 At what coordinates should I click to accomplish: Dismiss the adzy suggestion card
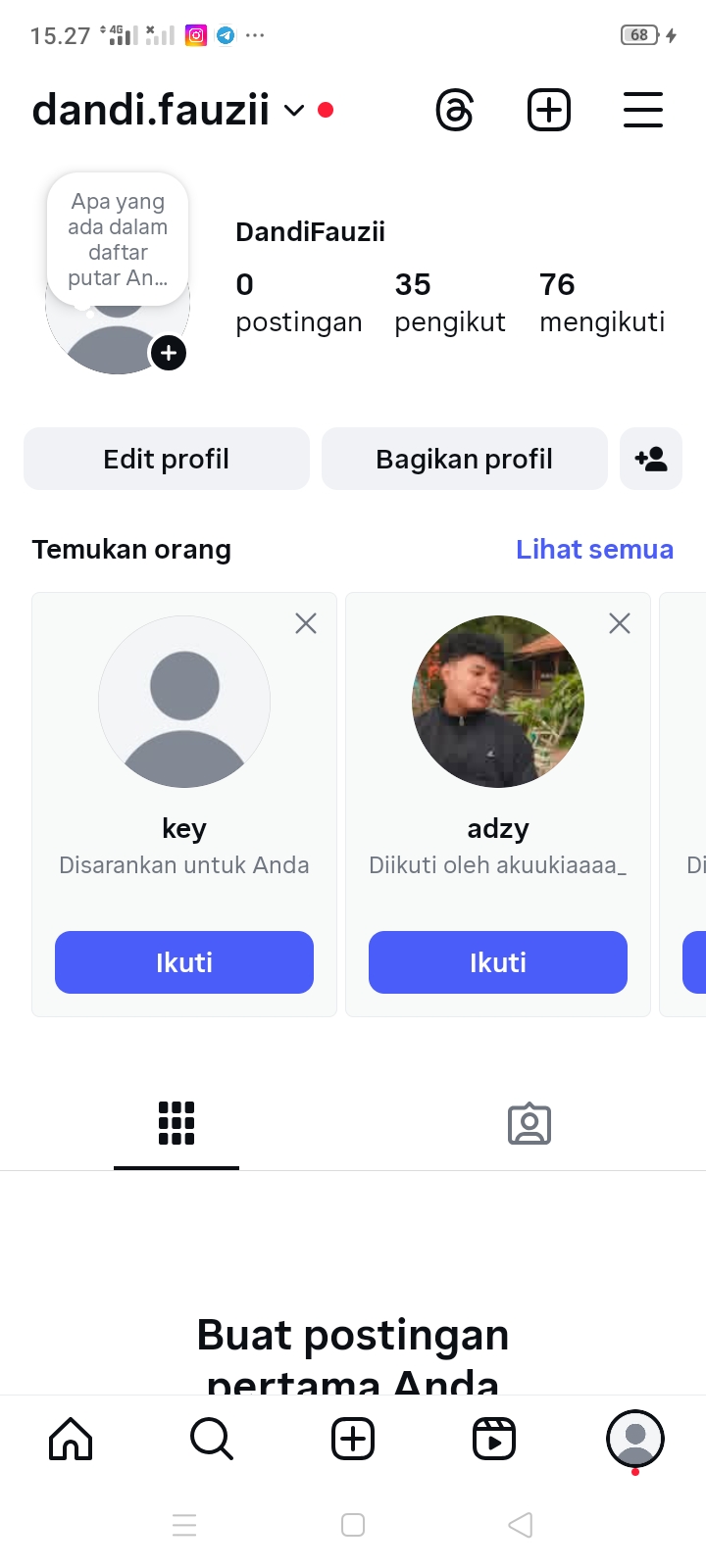(x=620, y=623)
